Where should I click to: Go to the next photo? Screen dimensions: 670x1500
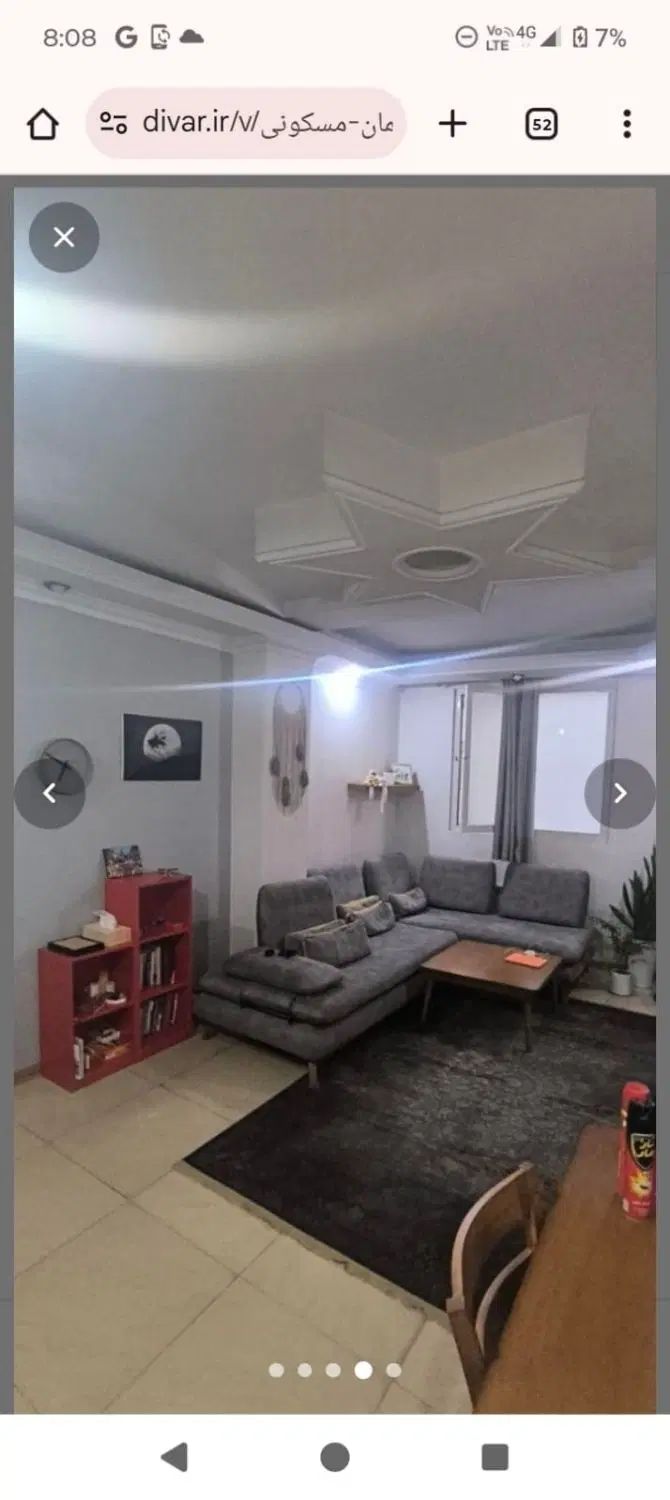[x=620, y=793]
